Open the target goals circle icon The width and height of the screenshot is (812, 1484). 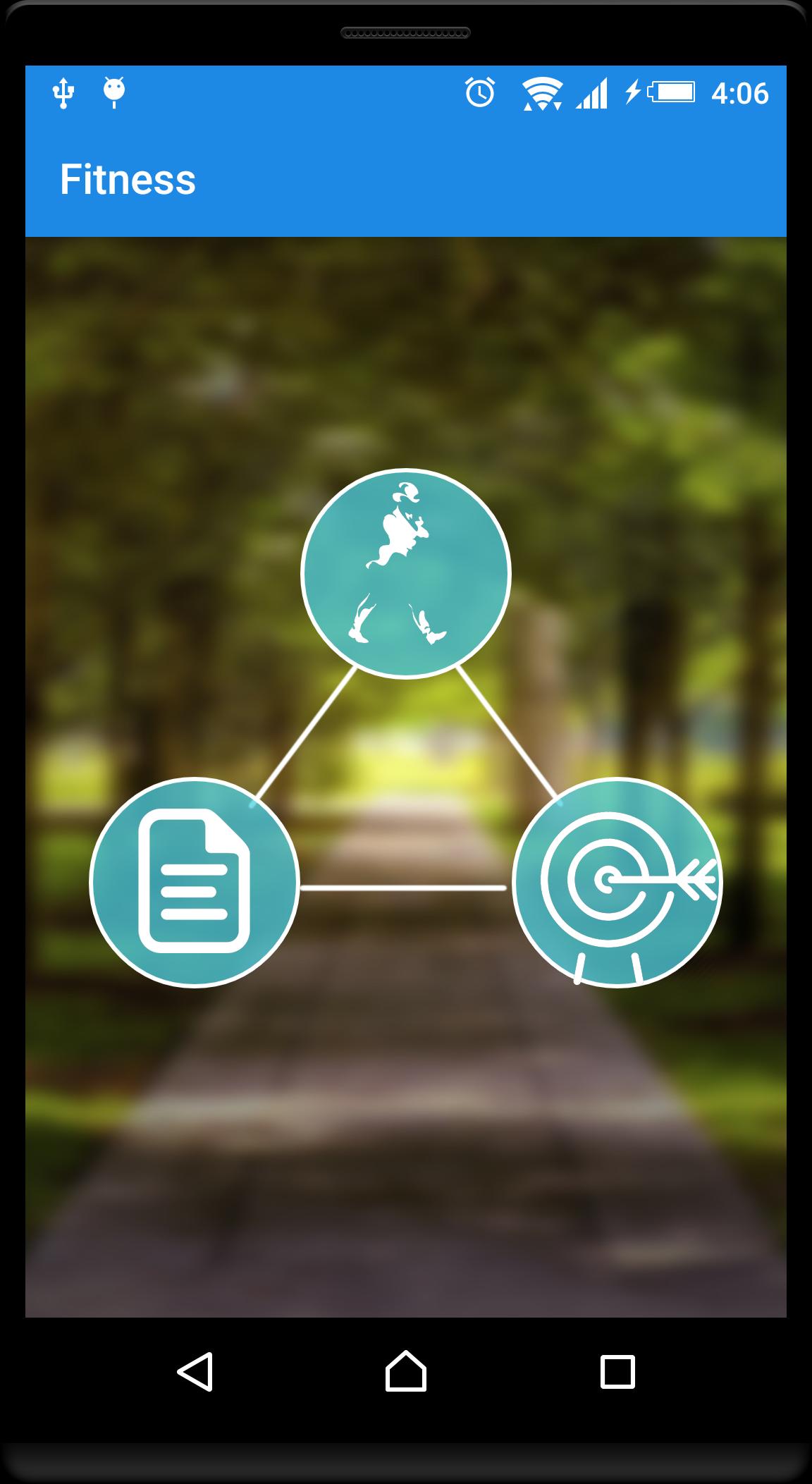click(x=617, y=882)
